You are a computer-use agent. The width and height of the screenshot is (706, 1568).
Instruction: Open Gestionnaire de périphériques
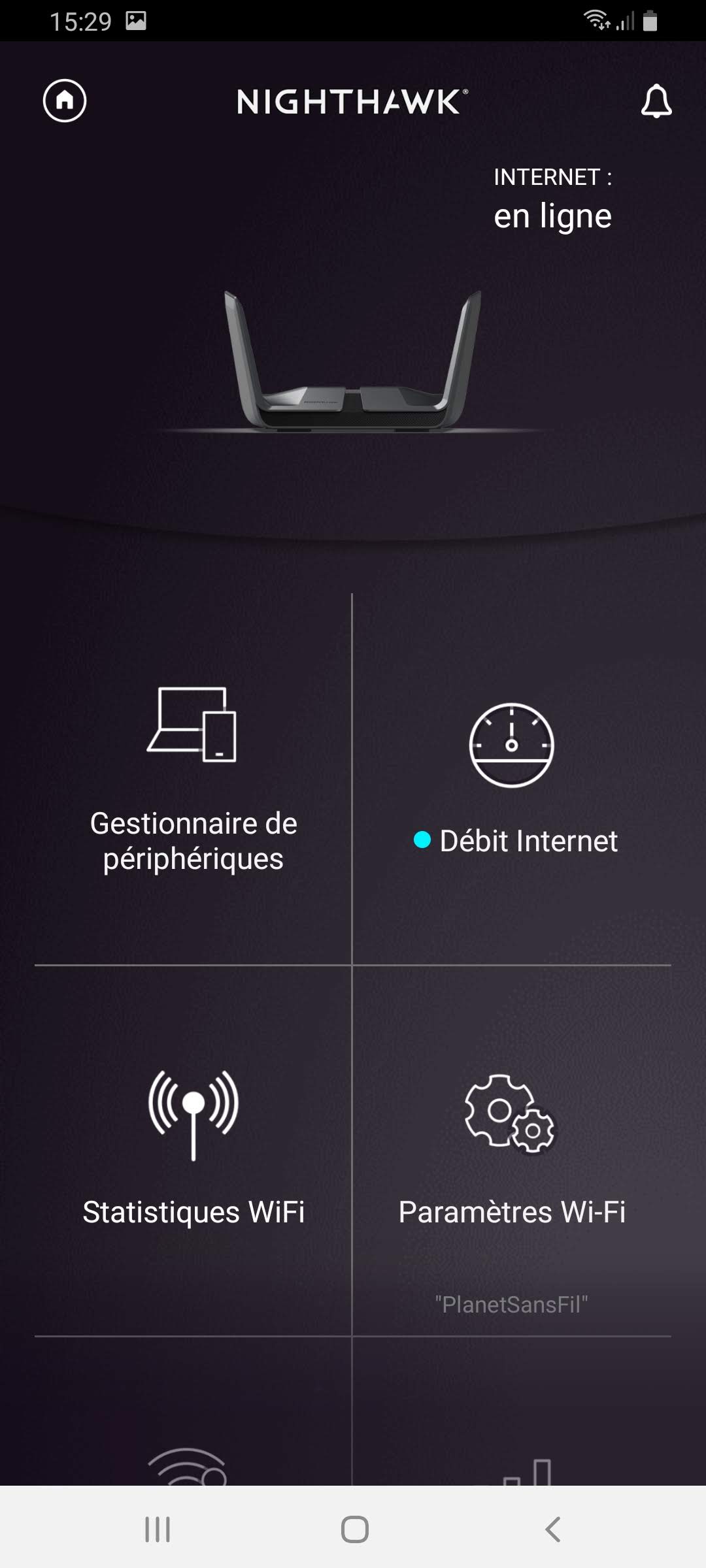point(193,779)
